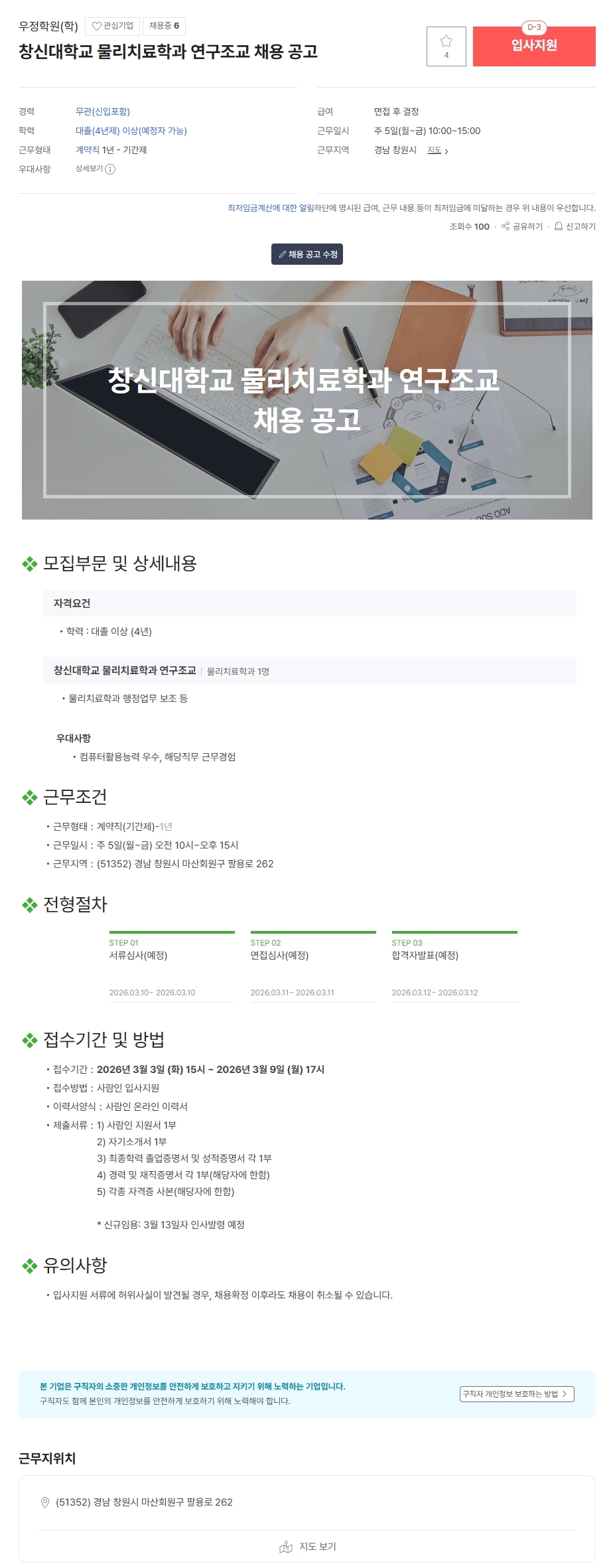This screenshot has width=615, height=1568.
Task: Apply with the 입사지원 button
Action: click(x=533, y=46)
